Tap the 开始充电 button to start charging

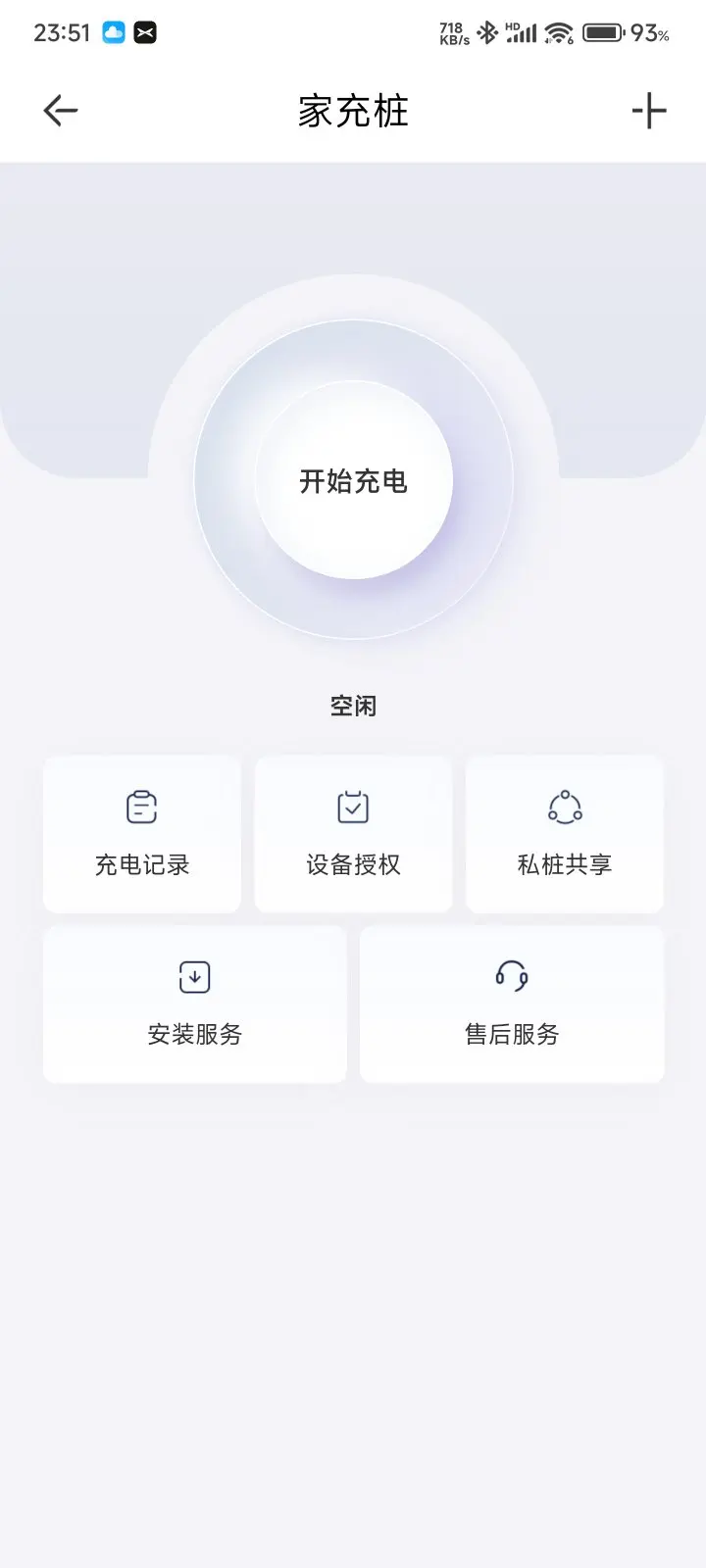(x=353, y=480)
